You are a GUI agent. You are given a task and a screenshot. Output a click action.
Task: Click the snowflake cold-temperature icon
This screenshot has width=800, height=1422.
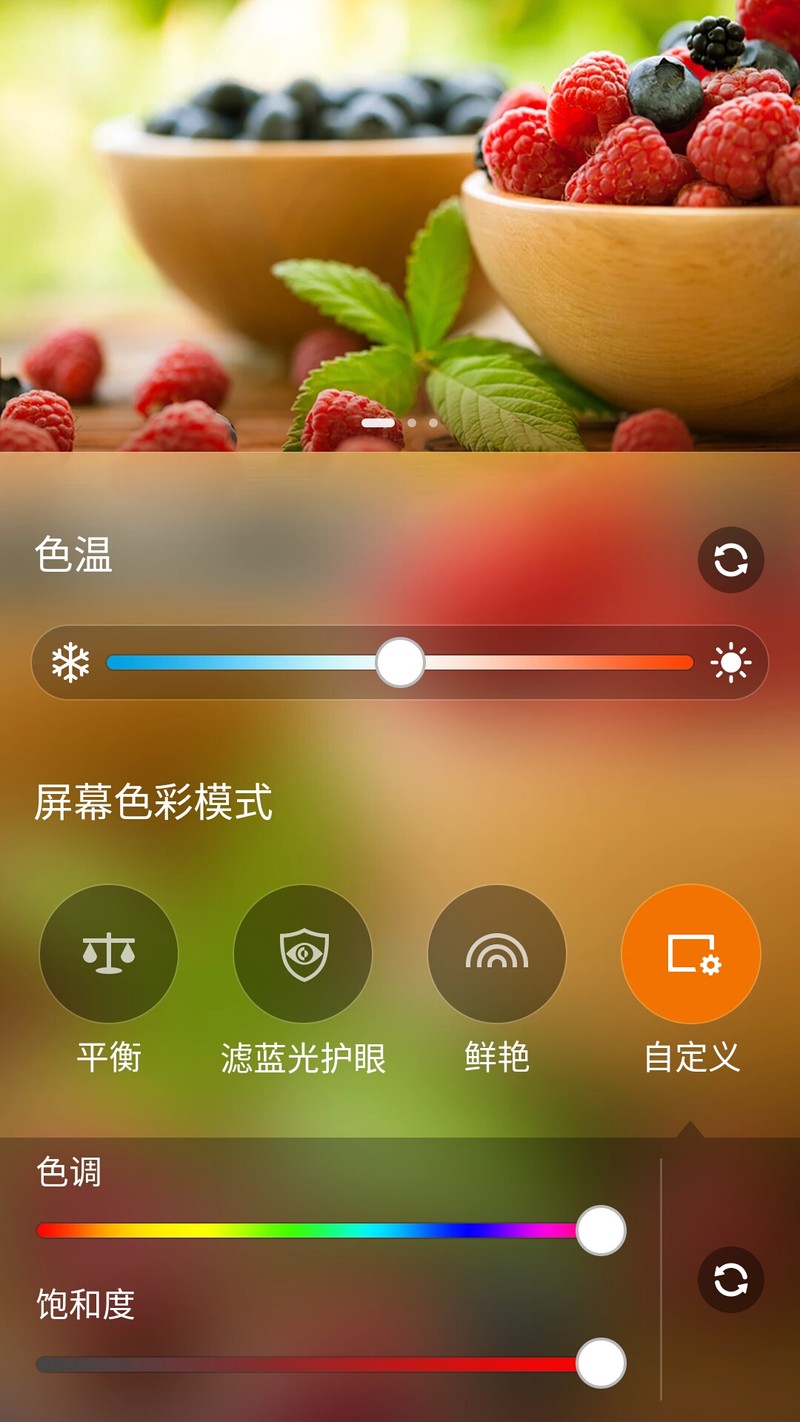tap(70, 662)
